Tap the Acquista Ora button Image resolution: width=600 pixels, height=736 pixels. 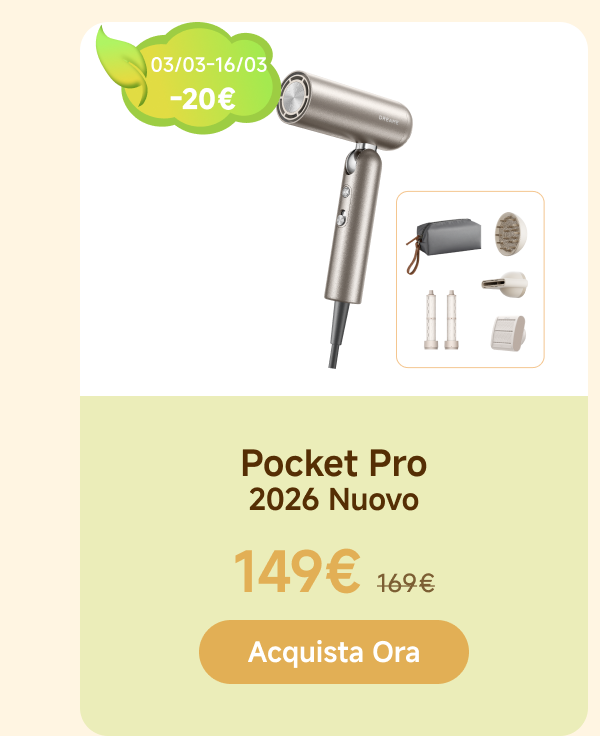pyautogui.click(x=334, y=652)
